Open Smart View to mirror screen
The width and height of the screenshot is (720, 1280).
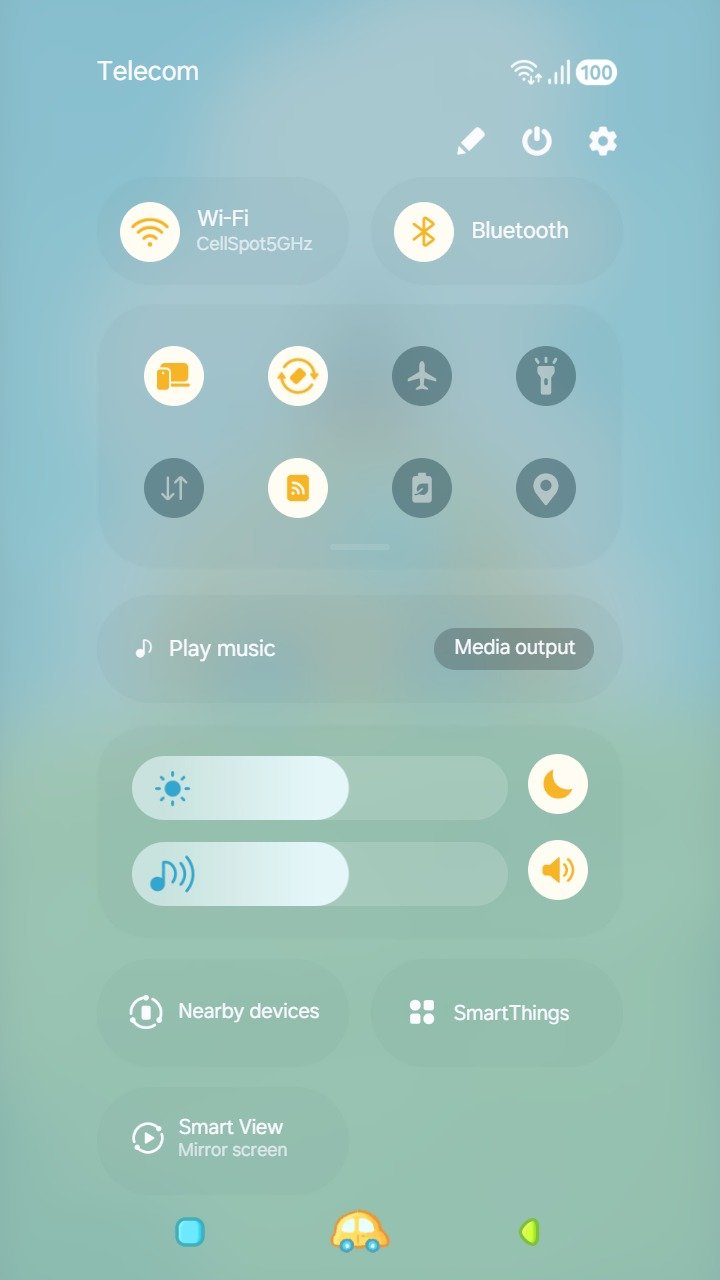tap(223, 1139)
